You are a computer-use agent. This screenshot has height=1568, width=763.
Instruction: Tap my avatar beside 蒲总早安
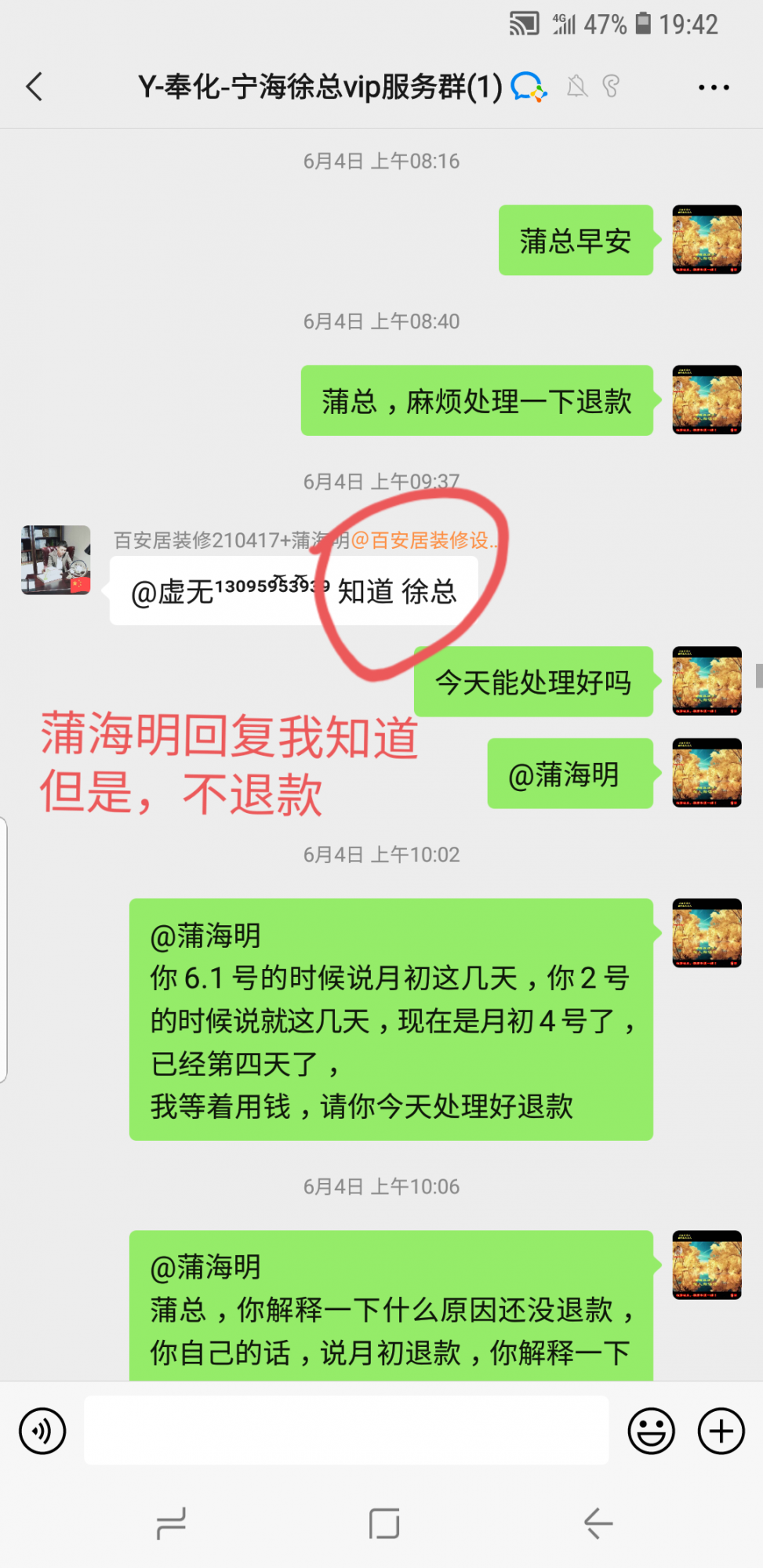pyautogui.click(x=707, y=239)
